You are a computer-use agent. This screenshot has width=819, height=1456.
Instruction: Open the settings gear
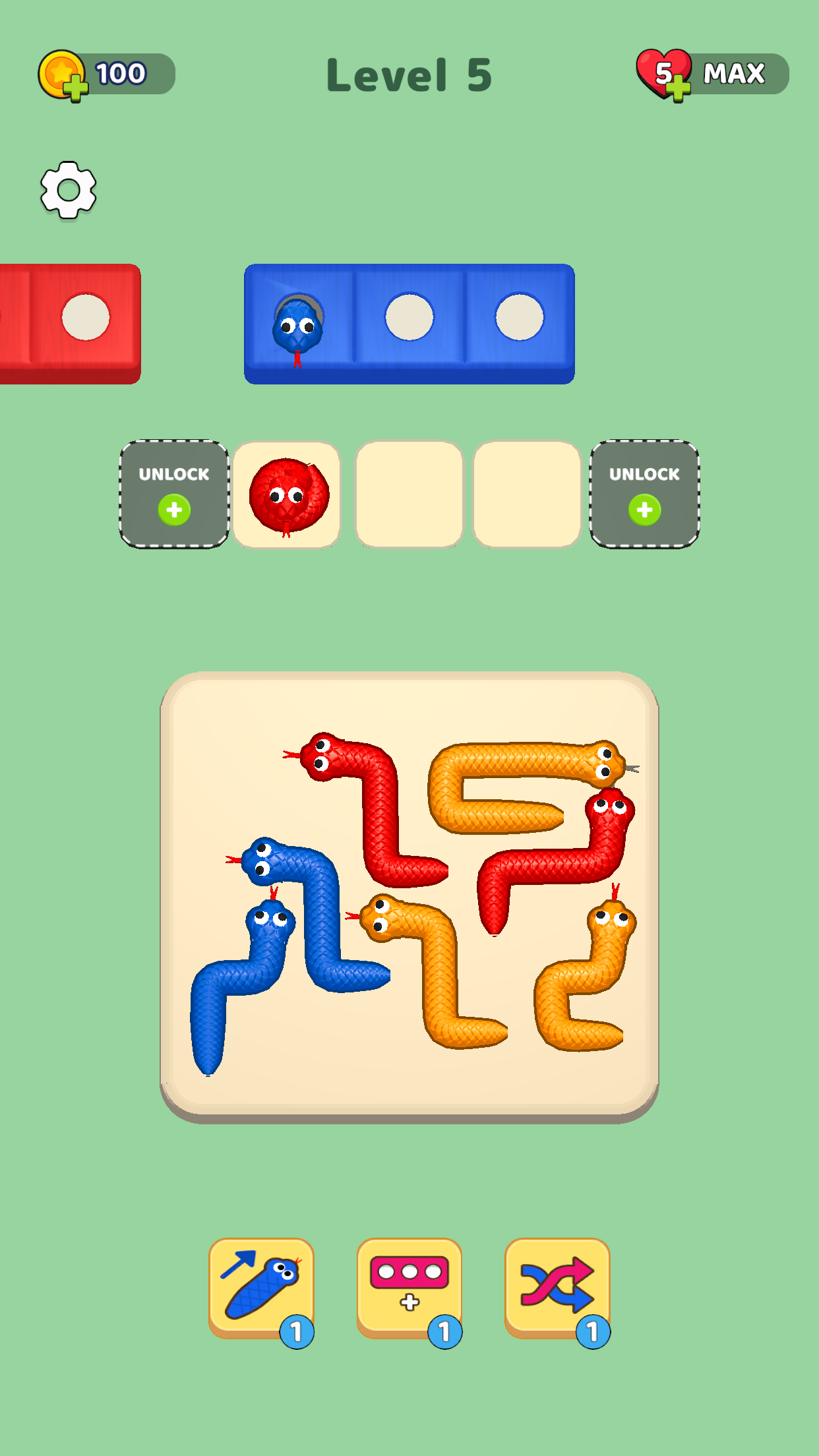(68, 190)
